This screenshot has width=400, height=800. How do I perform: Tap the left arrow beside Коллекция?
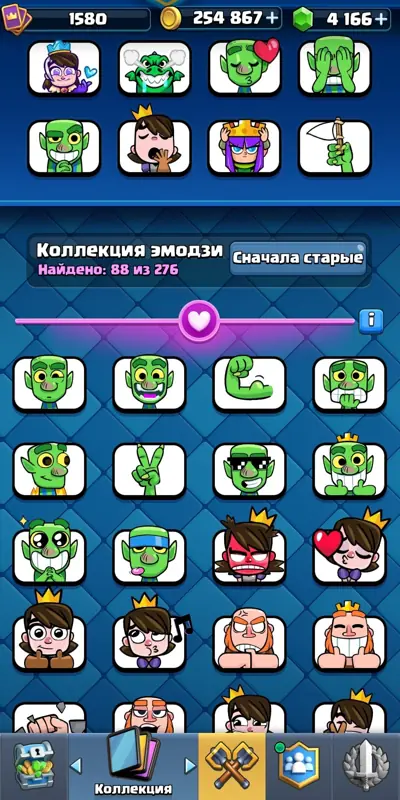(x=76, y=765)
